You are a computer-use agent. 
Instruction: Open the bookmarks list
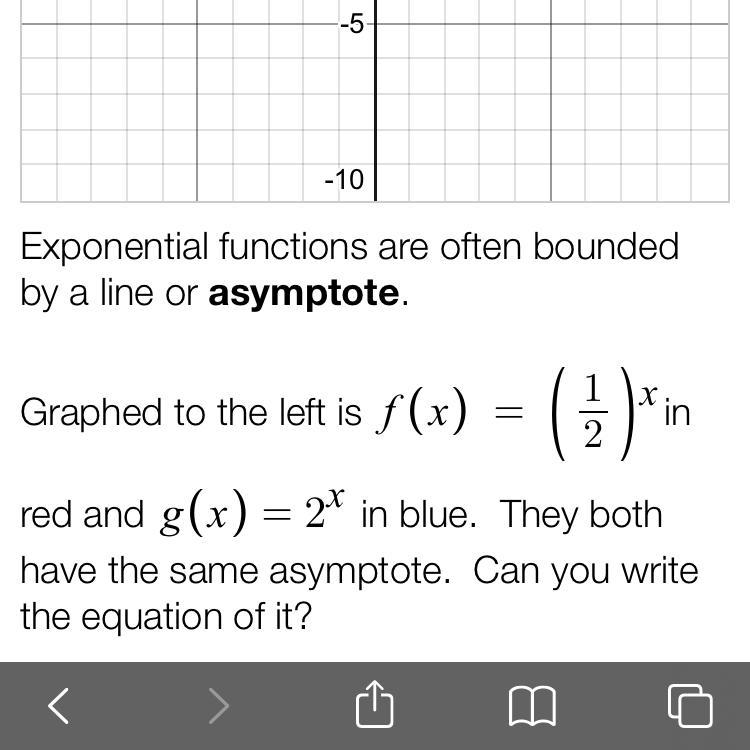click(532, 707)
